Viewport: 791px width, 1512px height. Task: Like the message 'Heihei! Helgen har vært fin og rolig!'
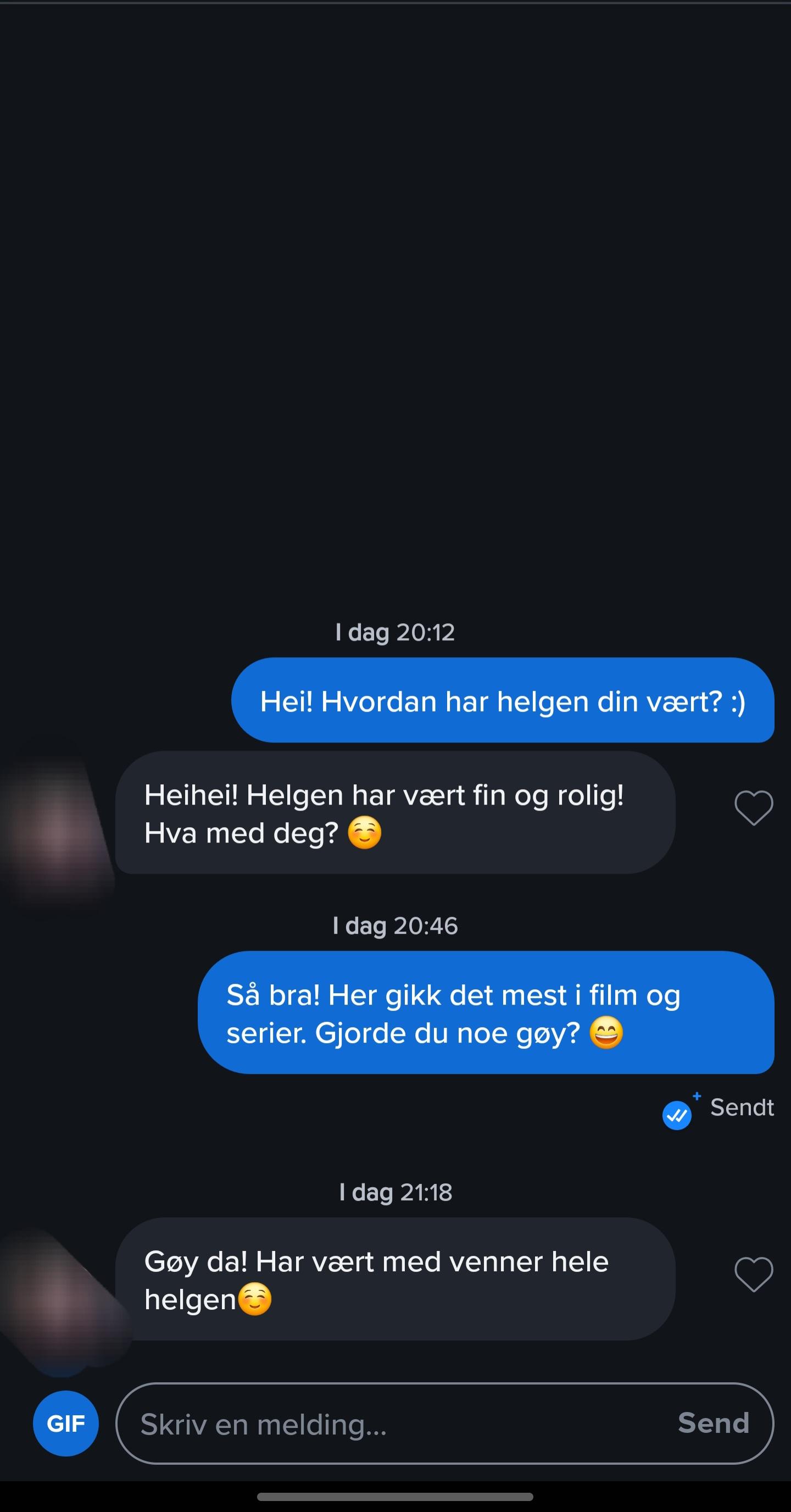click(x=754, y=807)
